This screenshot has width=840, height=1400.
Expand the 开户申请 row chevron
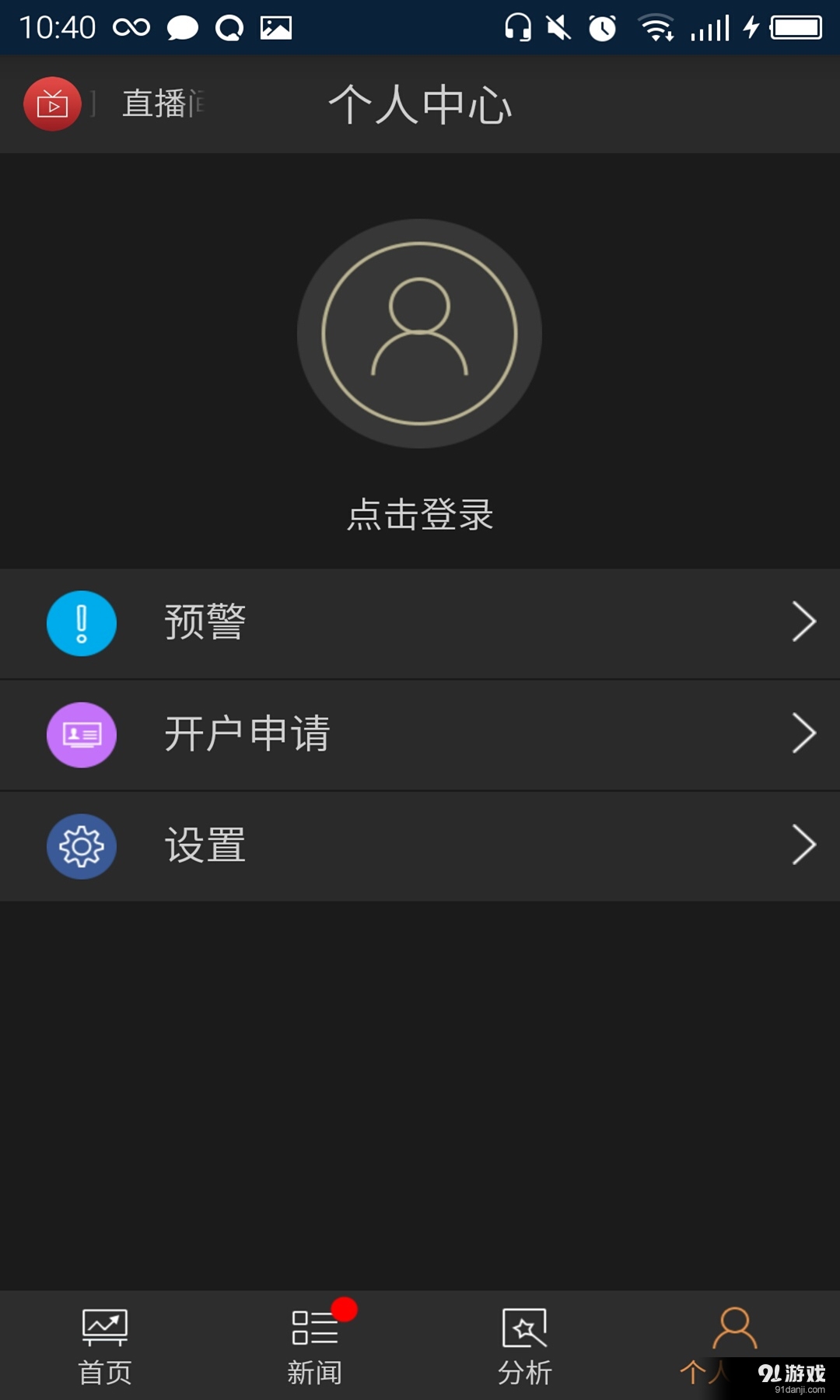(x=804, y=734)
